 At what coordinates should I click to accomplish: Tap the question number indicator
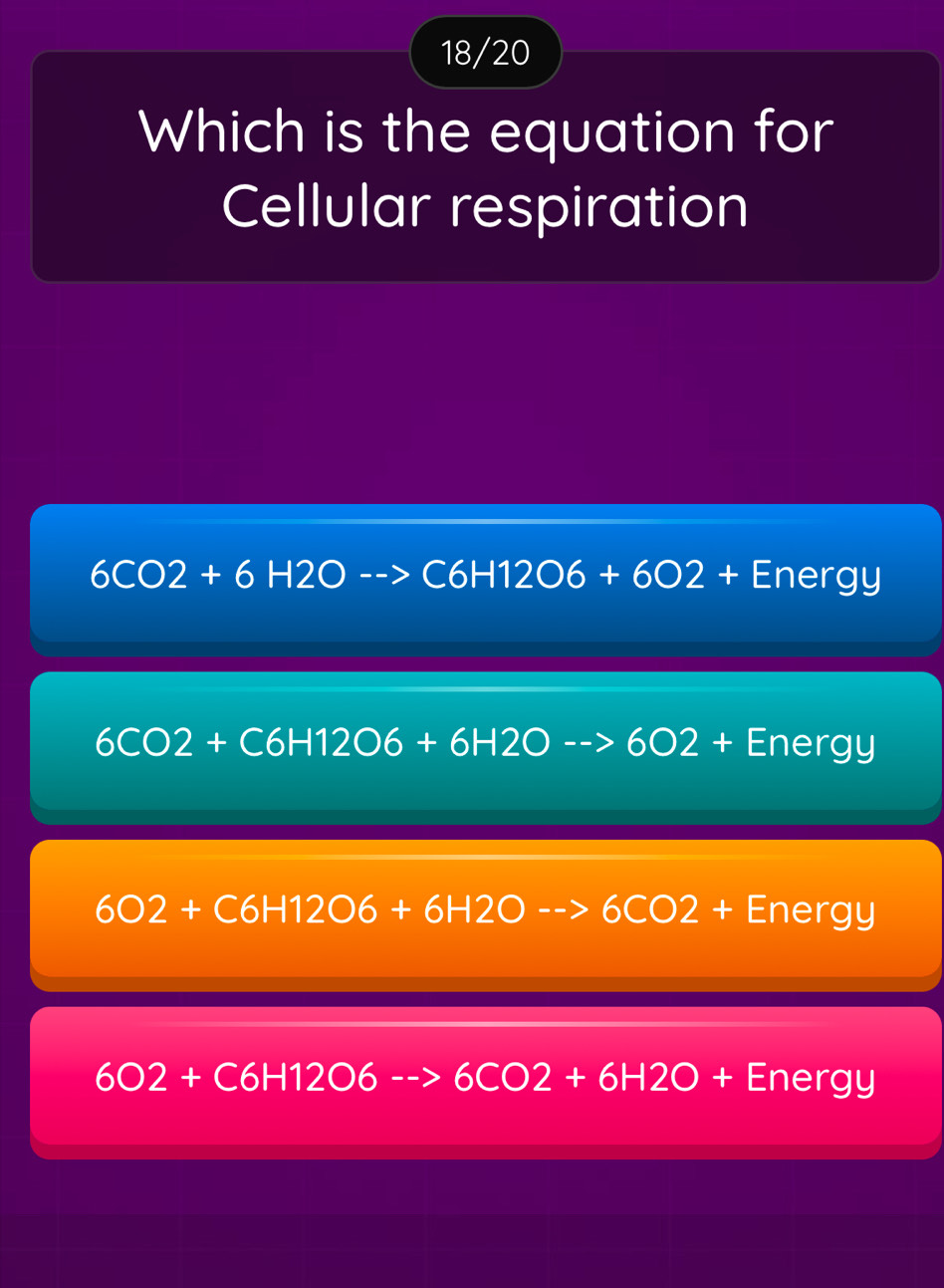coord(485,51)
